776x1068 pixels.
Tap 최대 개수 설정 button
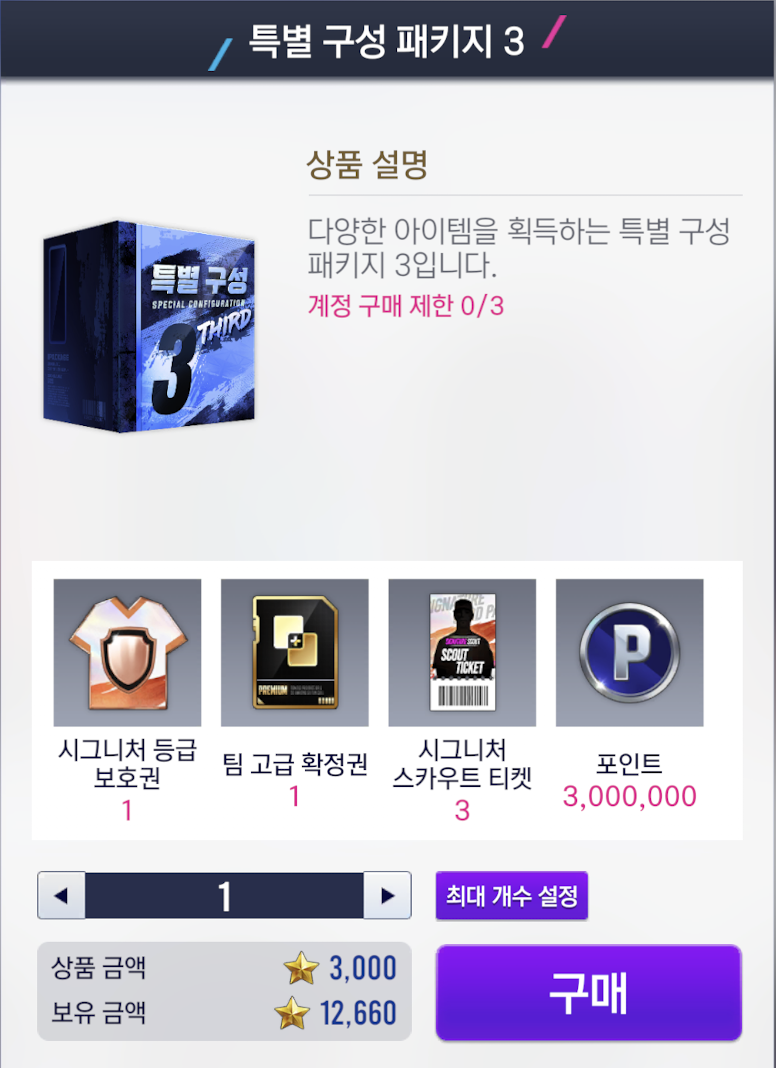pyautogui.click(x=511, y=895)
